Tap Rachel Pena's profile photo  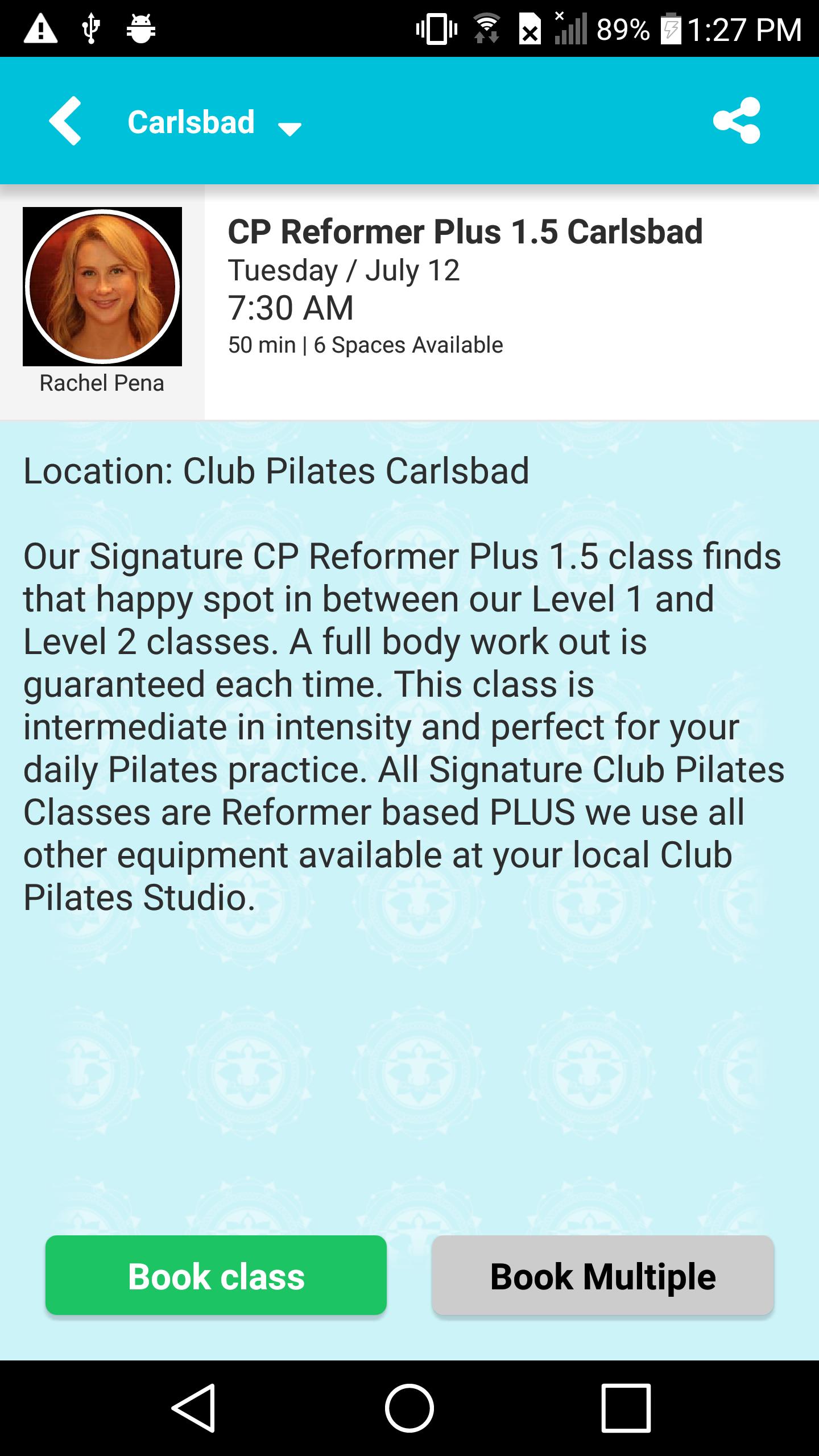(102, 287)
